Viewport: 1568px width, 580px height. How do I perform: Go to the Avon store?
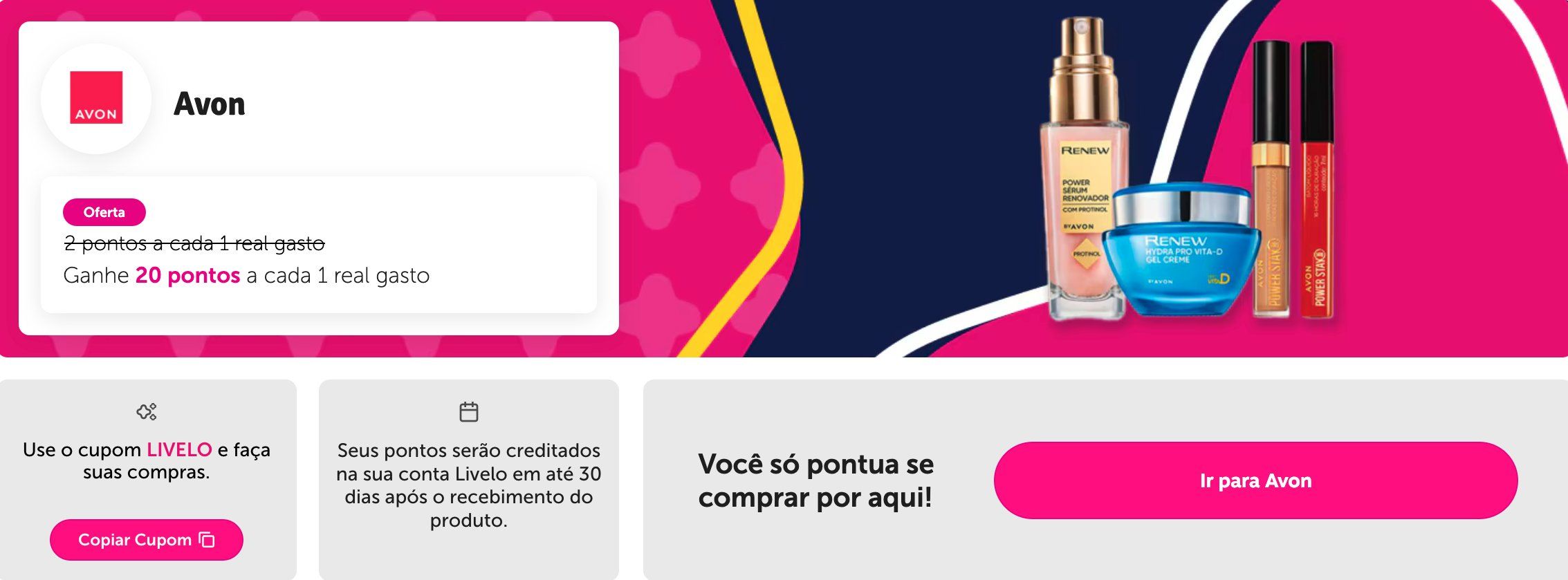tap(1255, 480)
